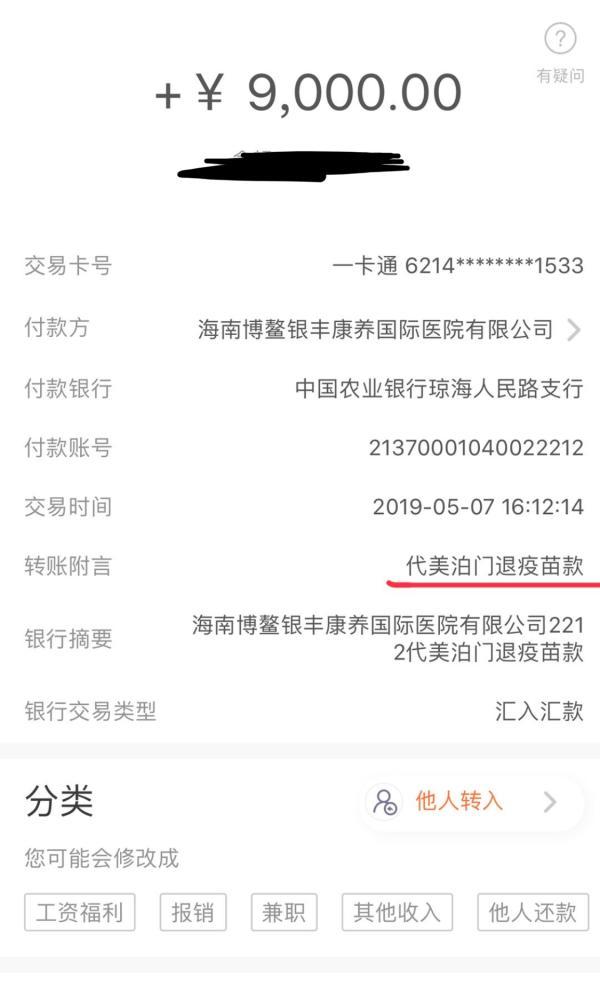Choose the 兼职 category chip
Screen dimensions: 600x994
(x=283, y=912)
